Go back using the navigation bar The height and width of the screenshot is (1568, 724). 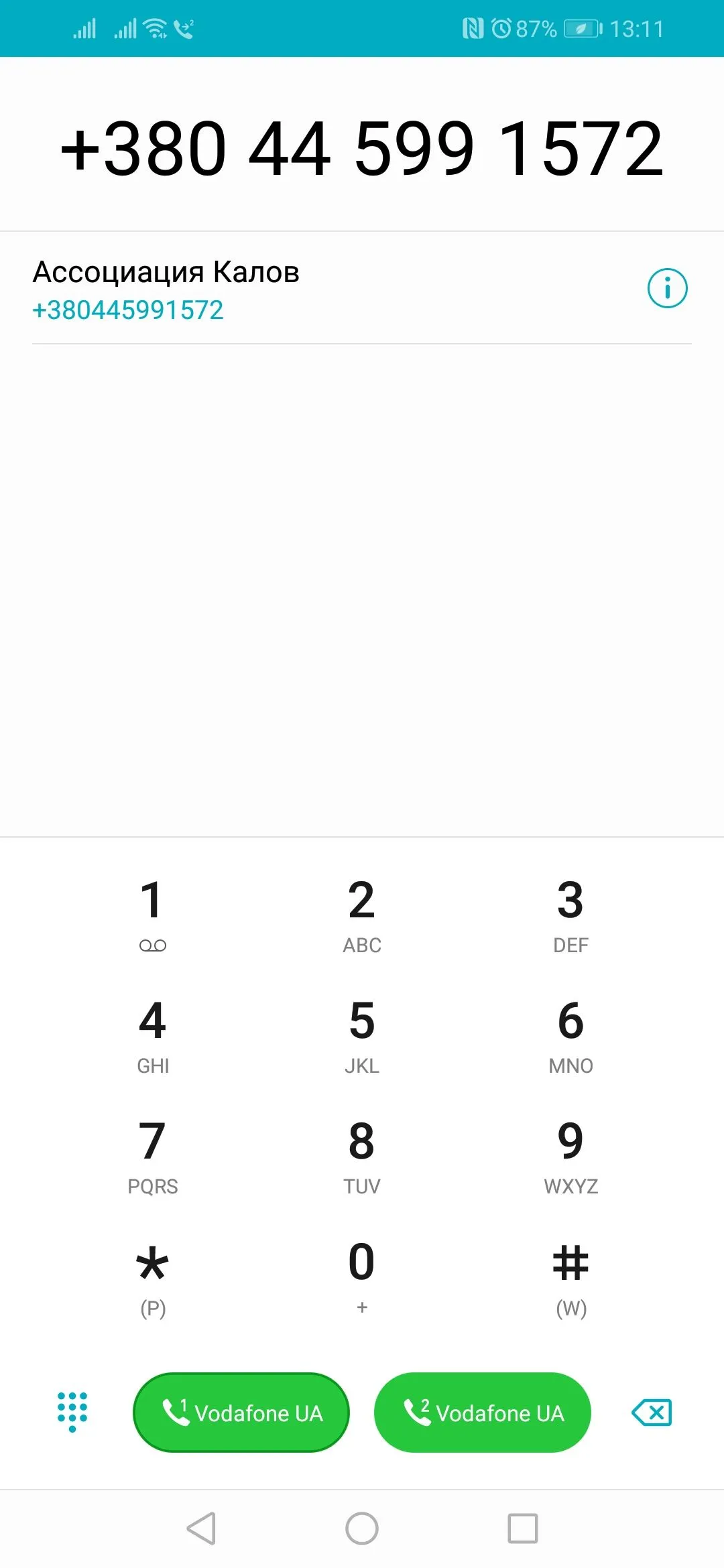coord(201,1528)
